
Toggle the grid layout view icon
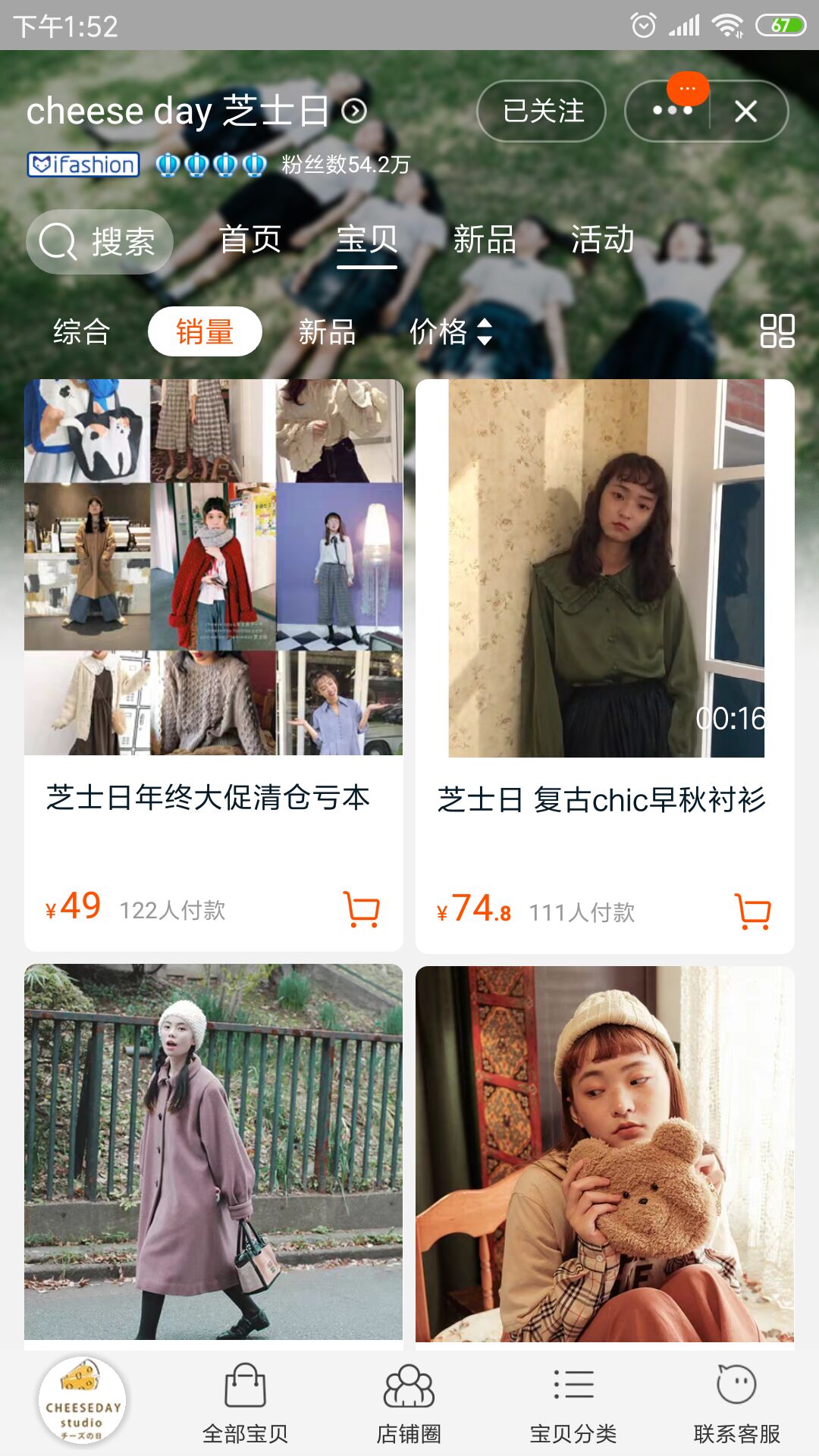pos(777,331)
